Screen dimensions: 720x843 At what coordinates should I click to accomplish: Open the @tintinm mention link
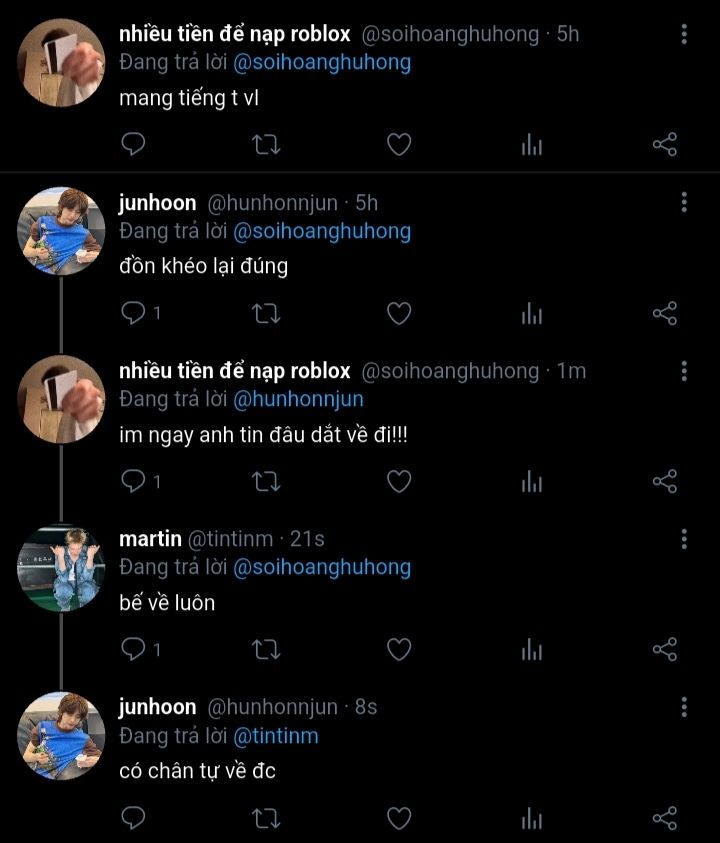click(276, 735)
